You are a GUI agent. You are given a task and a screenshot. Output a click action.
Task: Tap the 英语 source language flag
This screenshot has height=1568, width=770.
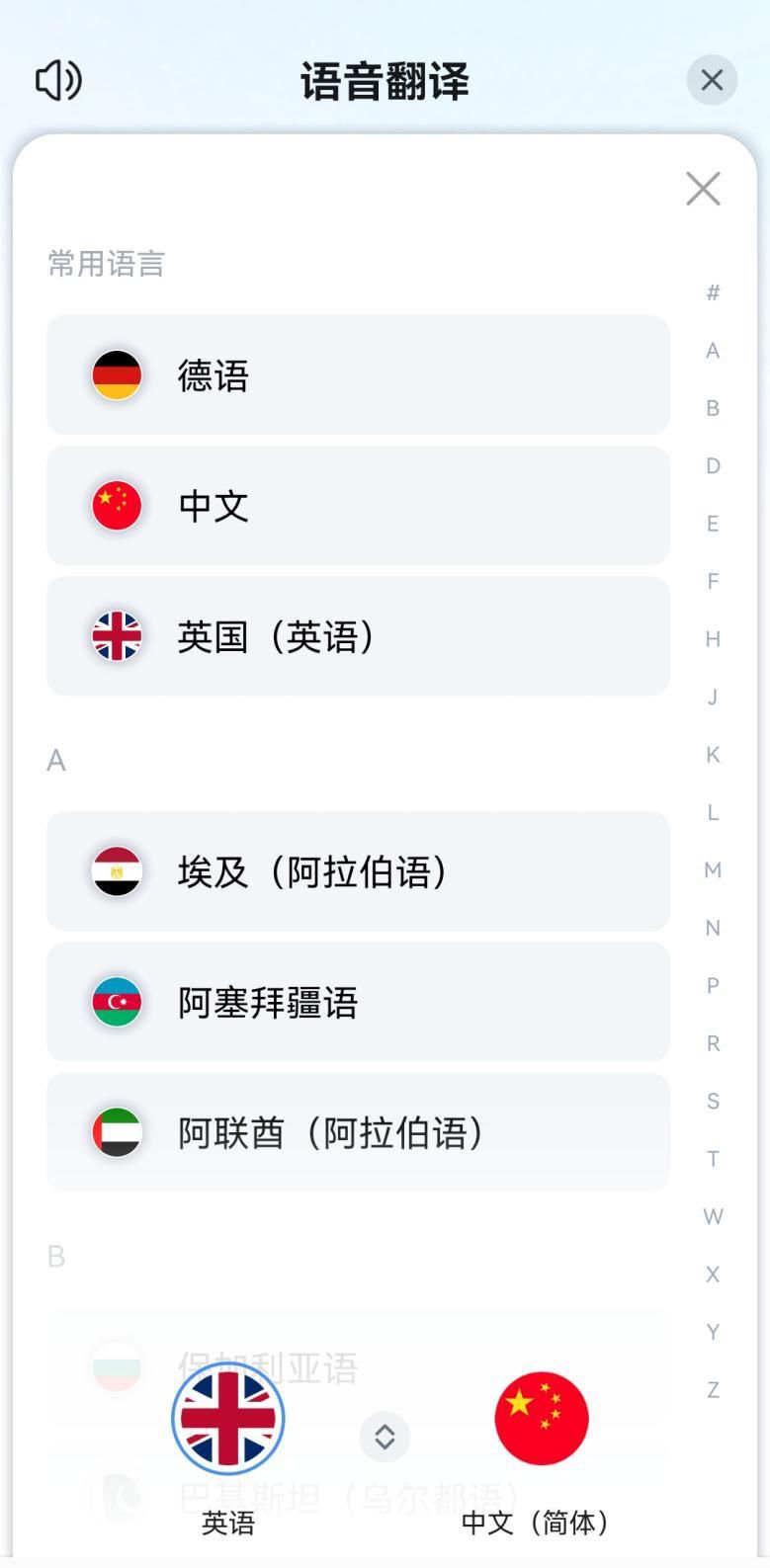coord(228,1419)
